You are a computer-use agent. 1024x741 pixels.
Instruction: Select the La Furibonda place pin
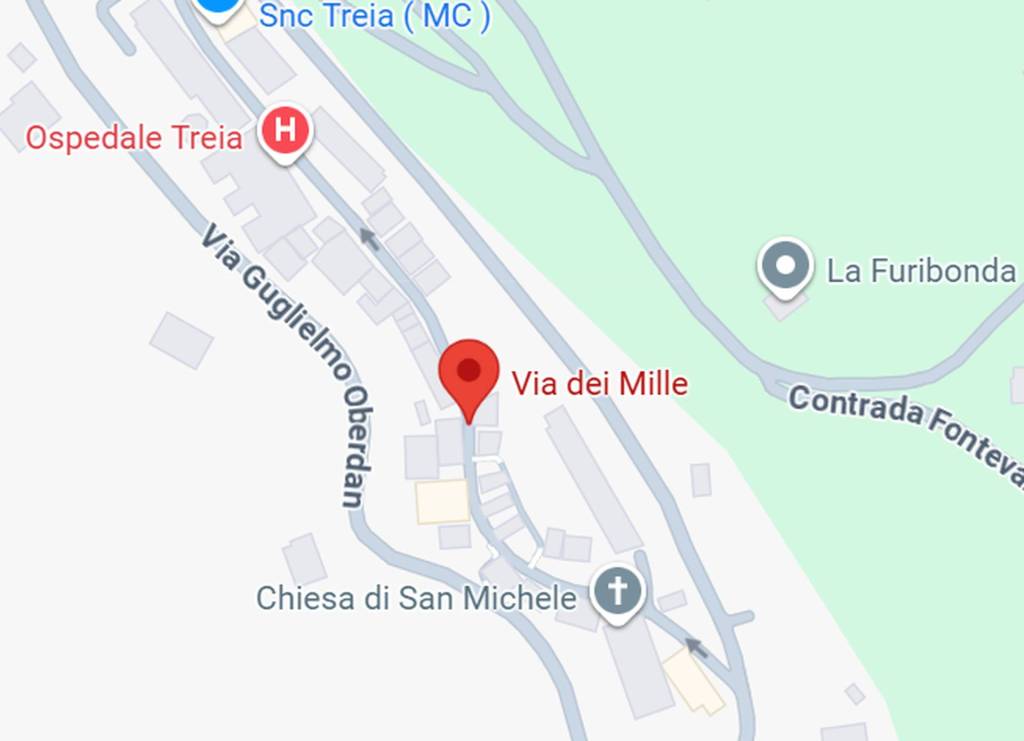tap(785, 267)
